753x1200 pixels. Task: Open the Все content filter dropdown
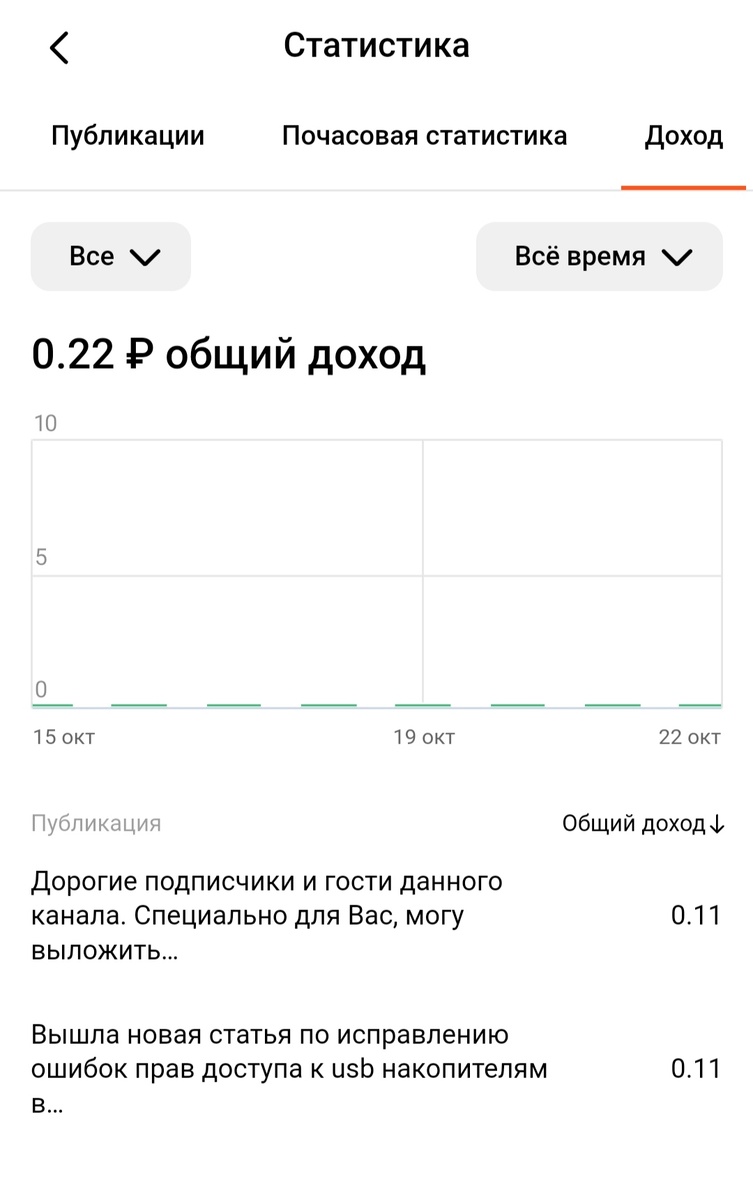point(110,256)
